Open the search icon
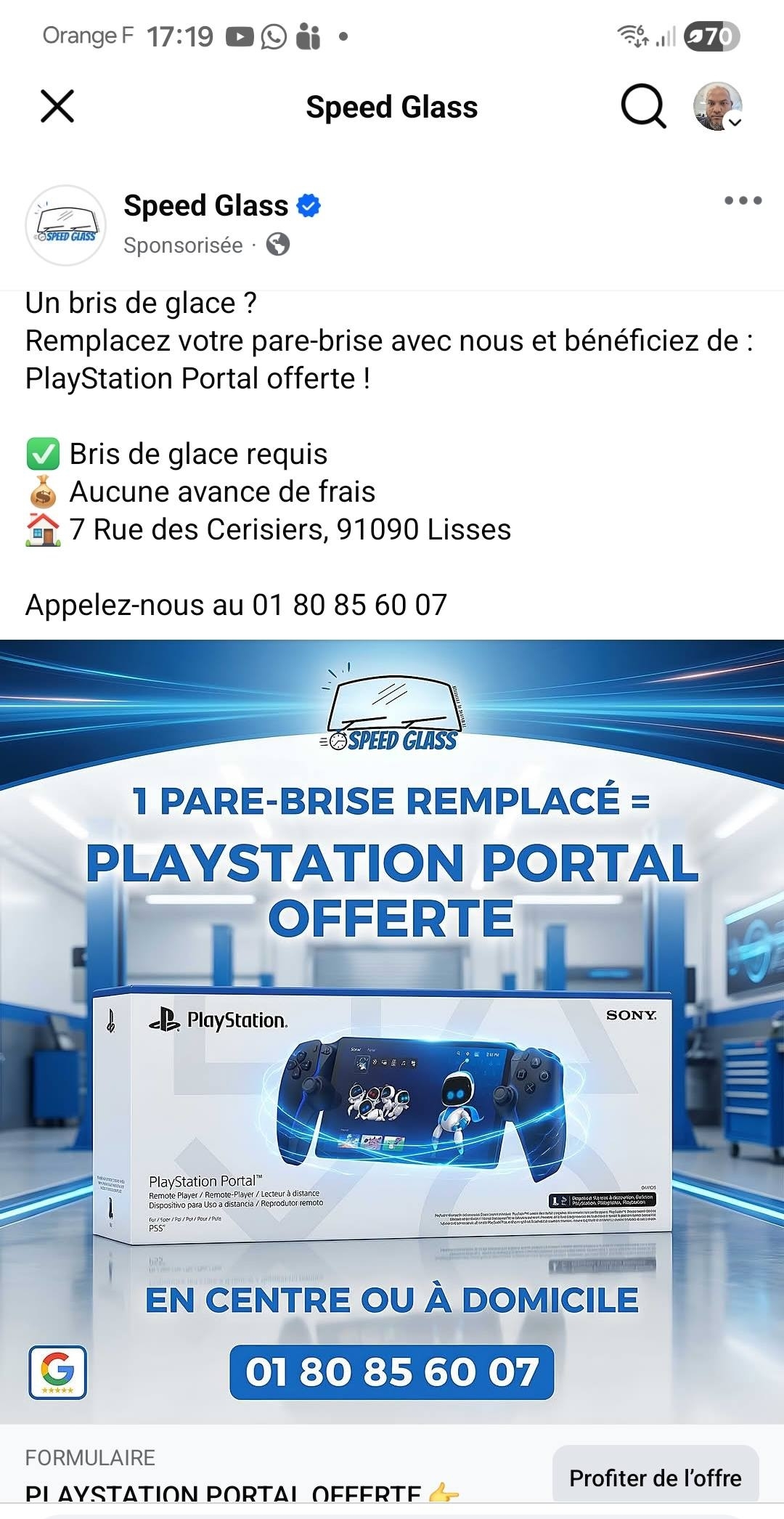The width and height of the screenshot is (784, 1519). [x=643, y=107]
